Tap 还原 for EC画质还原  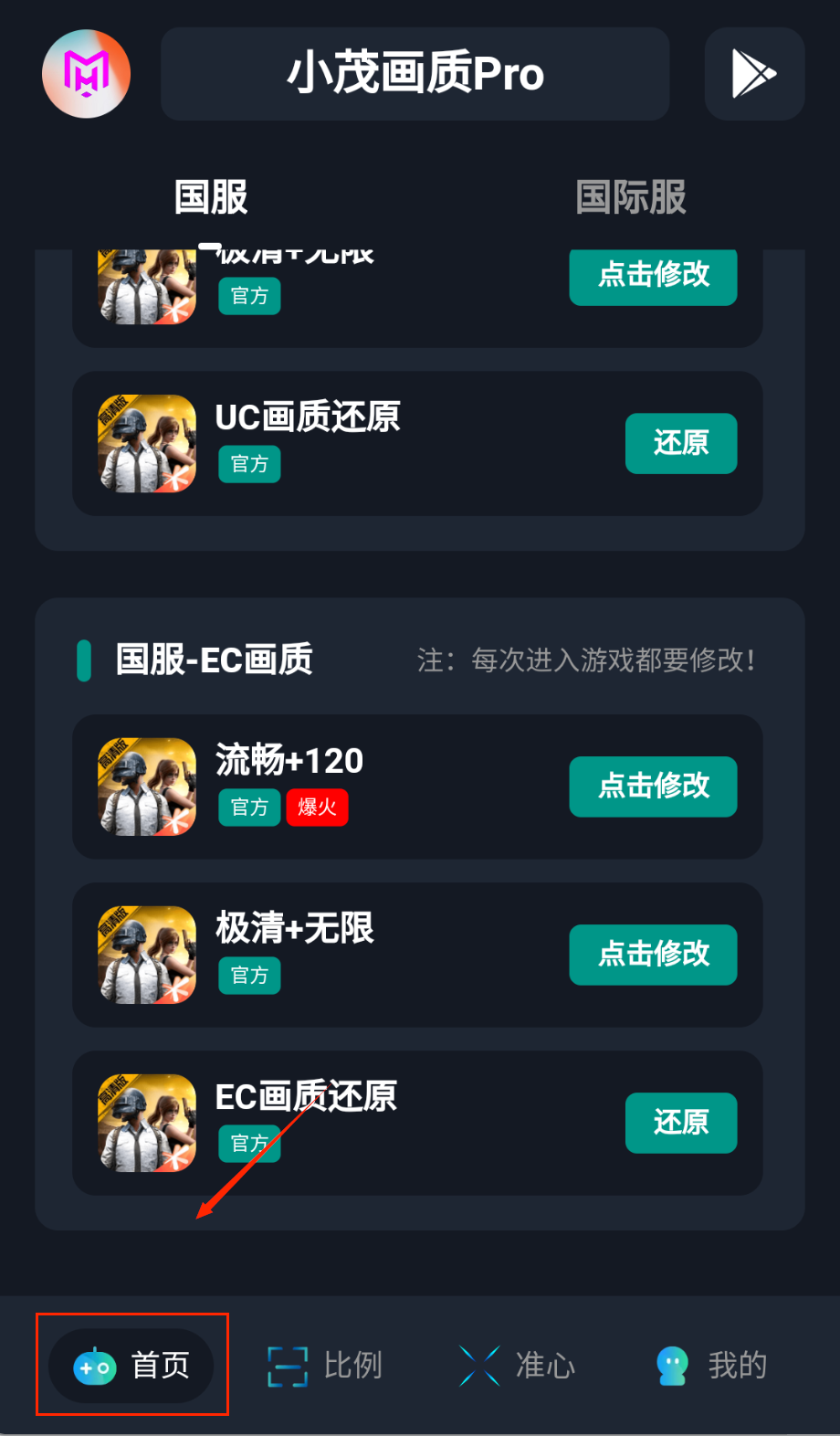(x=680, y=1123)
